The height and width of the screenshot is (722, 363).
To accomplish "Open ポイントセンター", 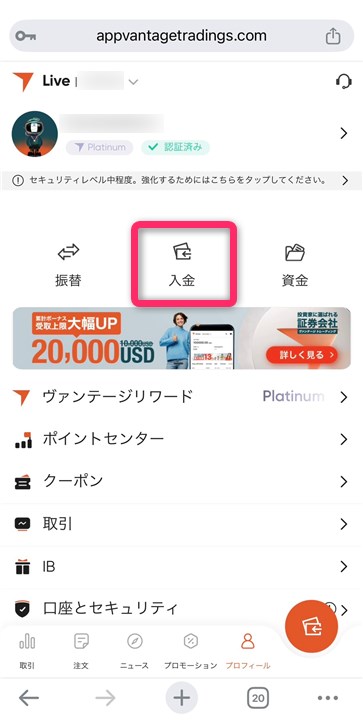I will point(182,439).
